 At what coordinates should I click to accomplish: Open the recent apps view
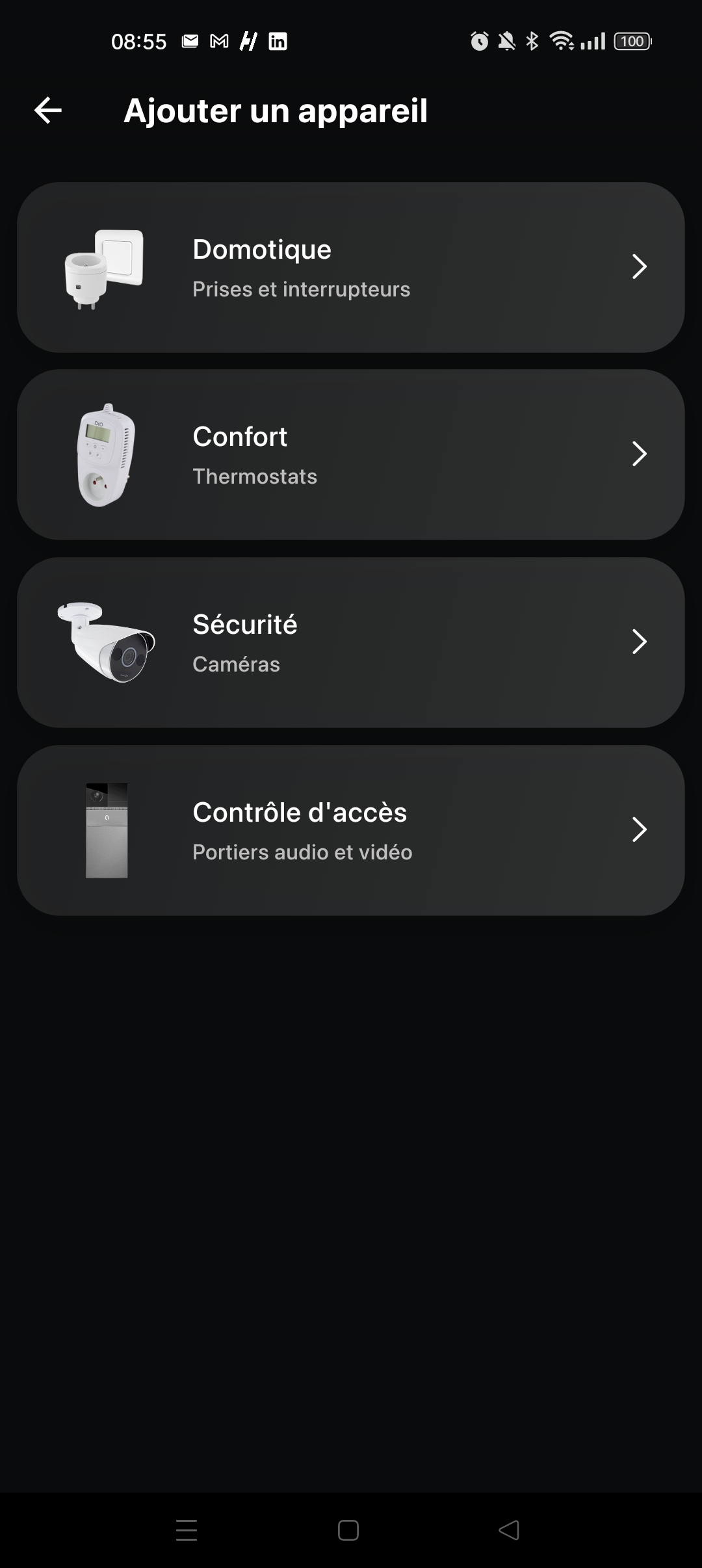[x=187, y=1530]
